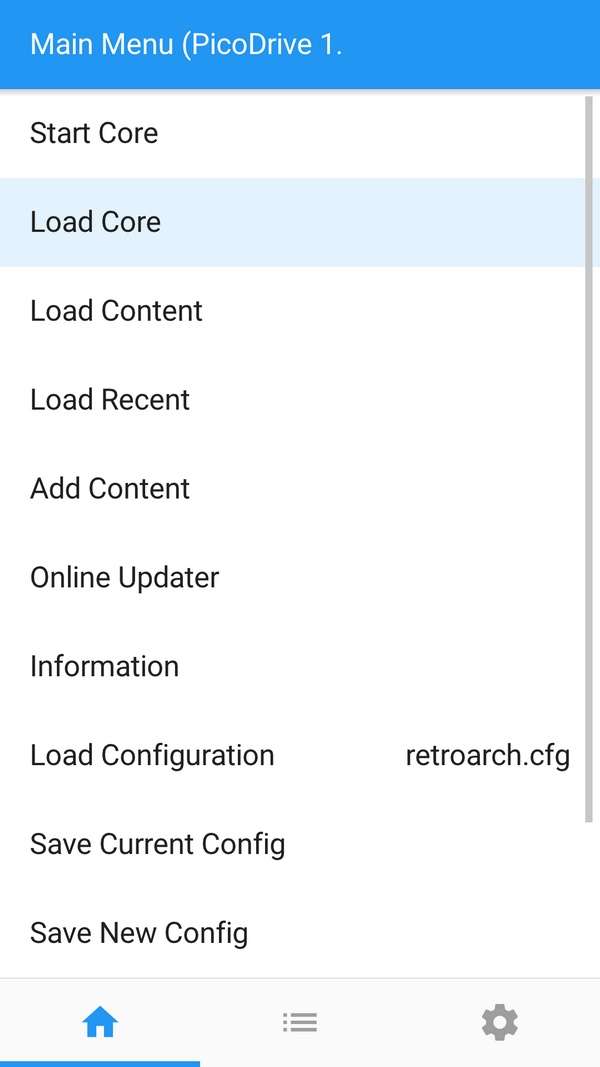Tap Save Current Config
600x1067 pixels.
click(293, 844)
